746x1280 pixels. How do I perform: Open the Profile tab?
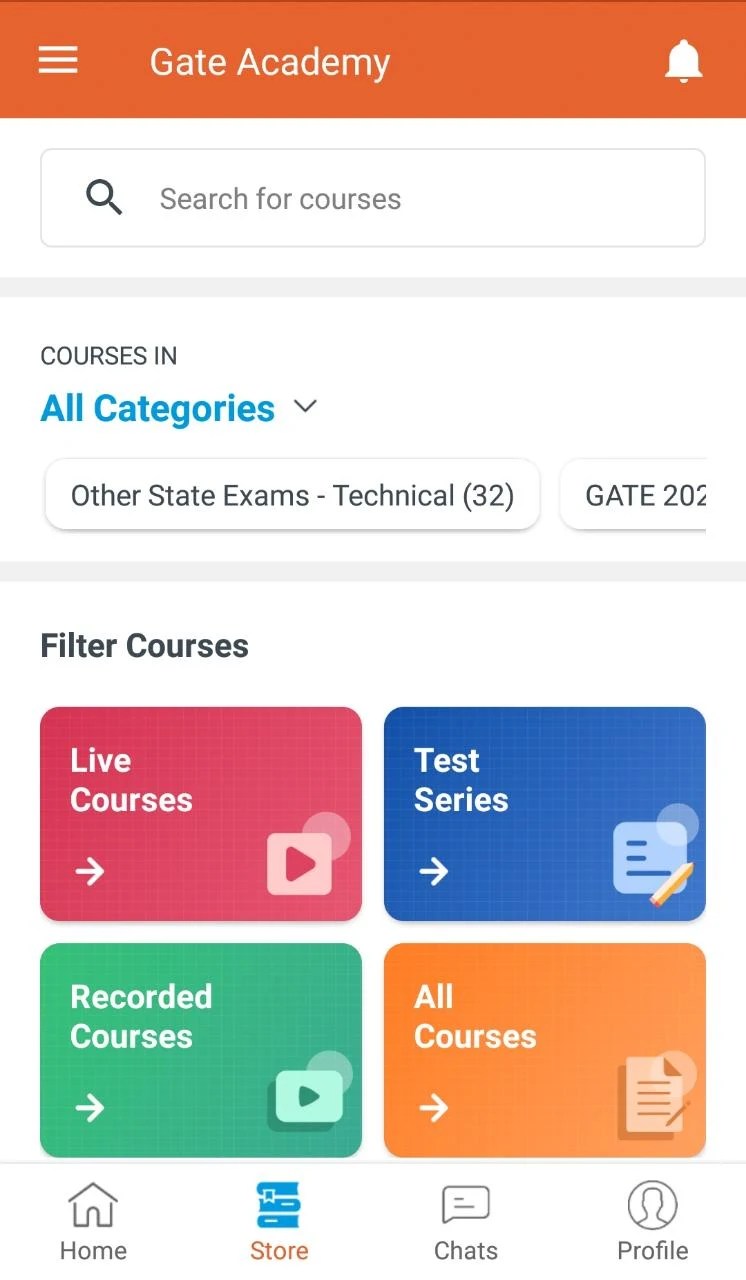[652, 1221]
